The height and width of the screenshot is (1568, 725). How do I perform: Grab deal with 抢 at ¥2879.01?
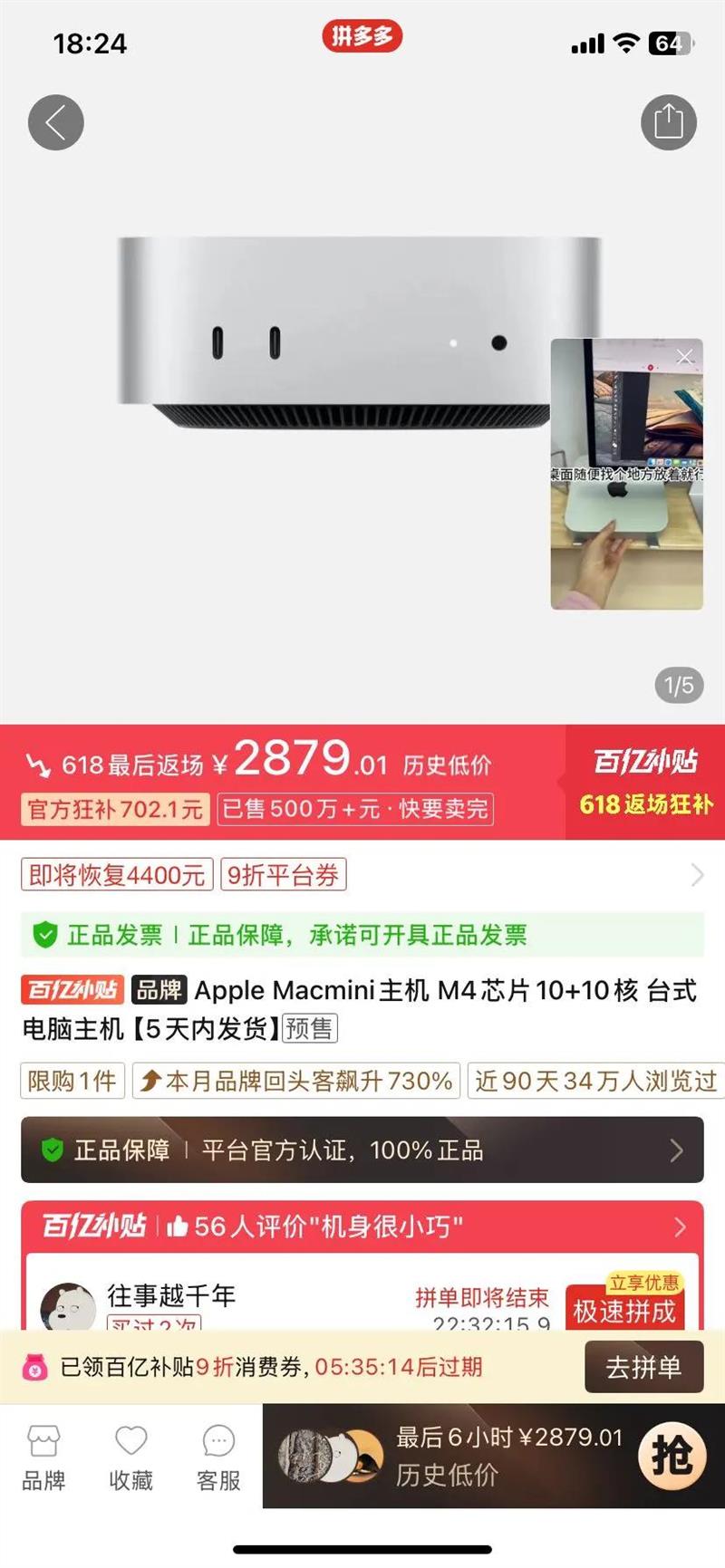[x=672, y=1456]
